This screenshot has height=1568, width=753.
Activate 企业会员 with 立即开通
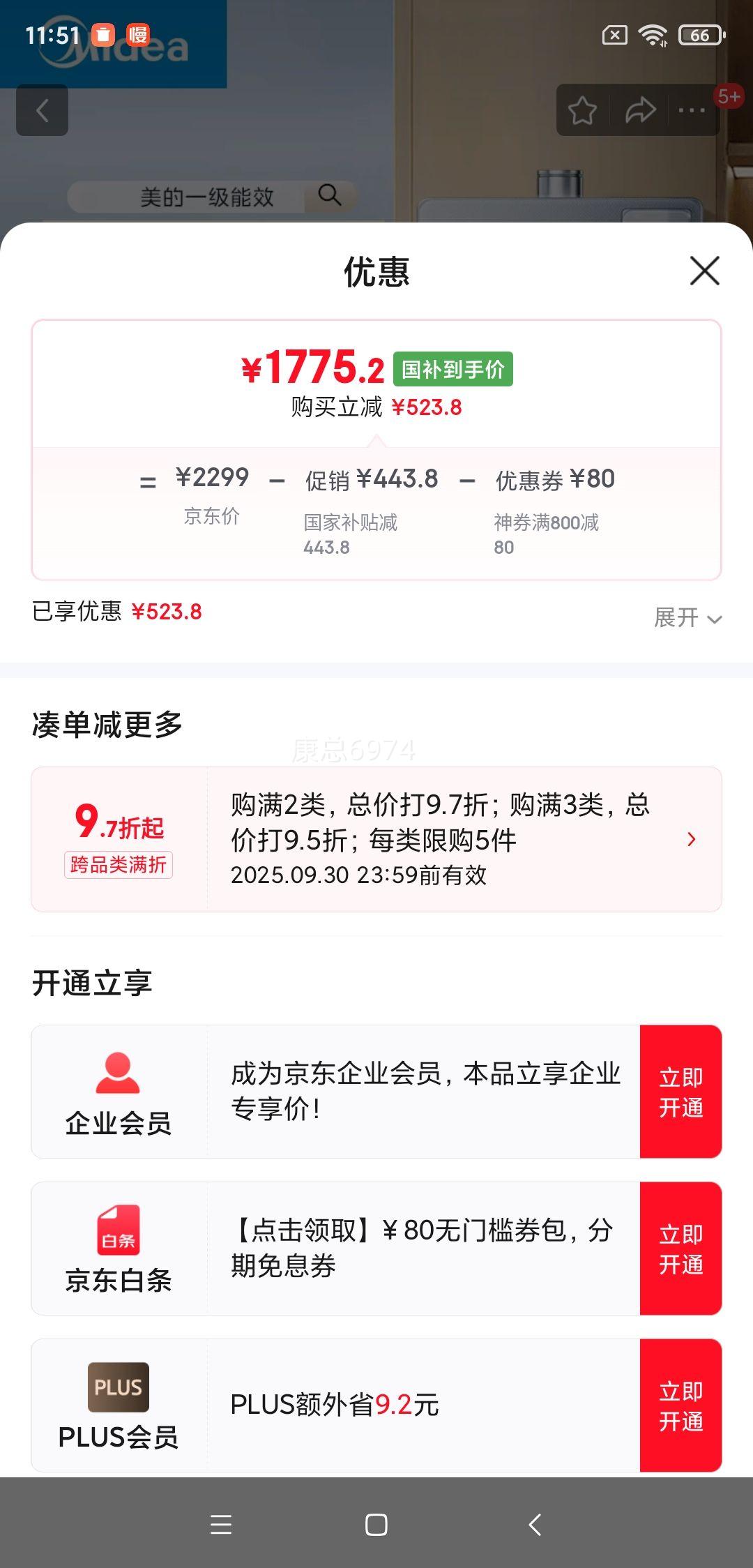[x=680, y=1092]
